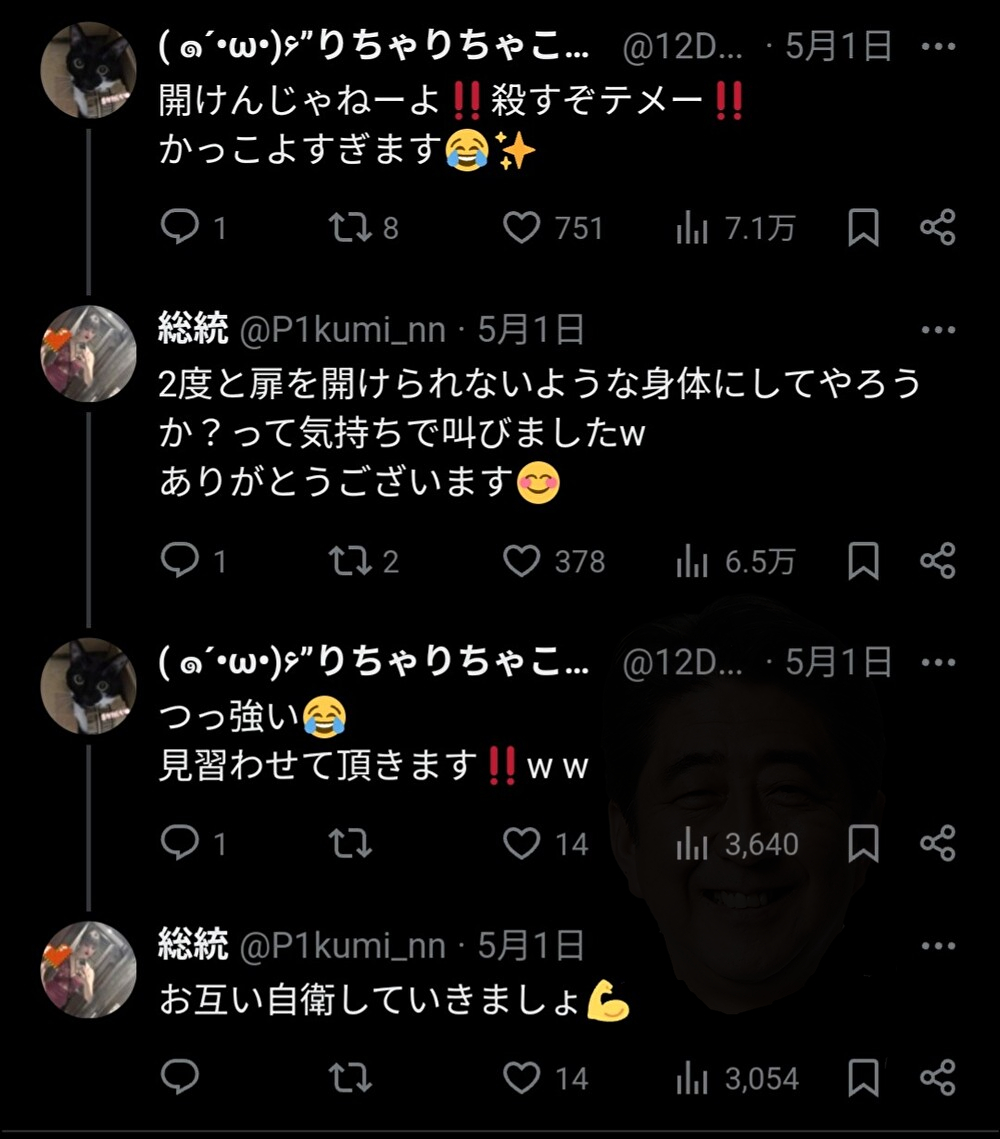This screenshot has width=1000, height=1139.
Task: Retweet the "開けんじゃねーよ" tweet
Action: pos(351,229)
